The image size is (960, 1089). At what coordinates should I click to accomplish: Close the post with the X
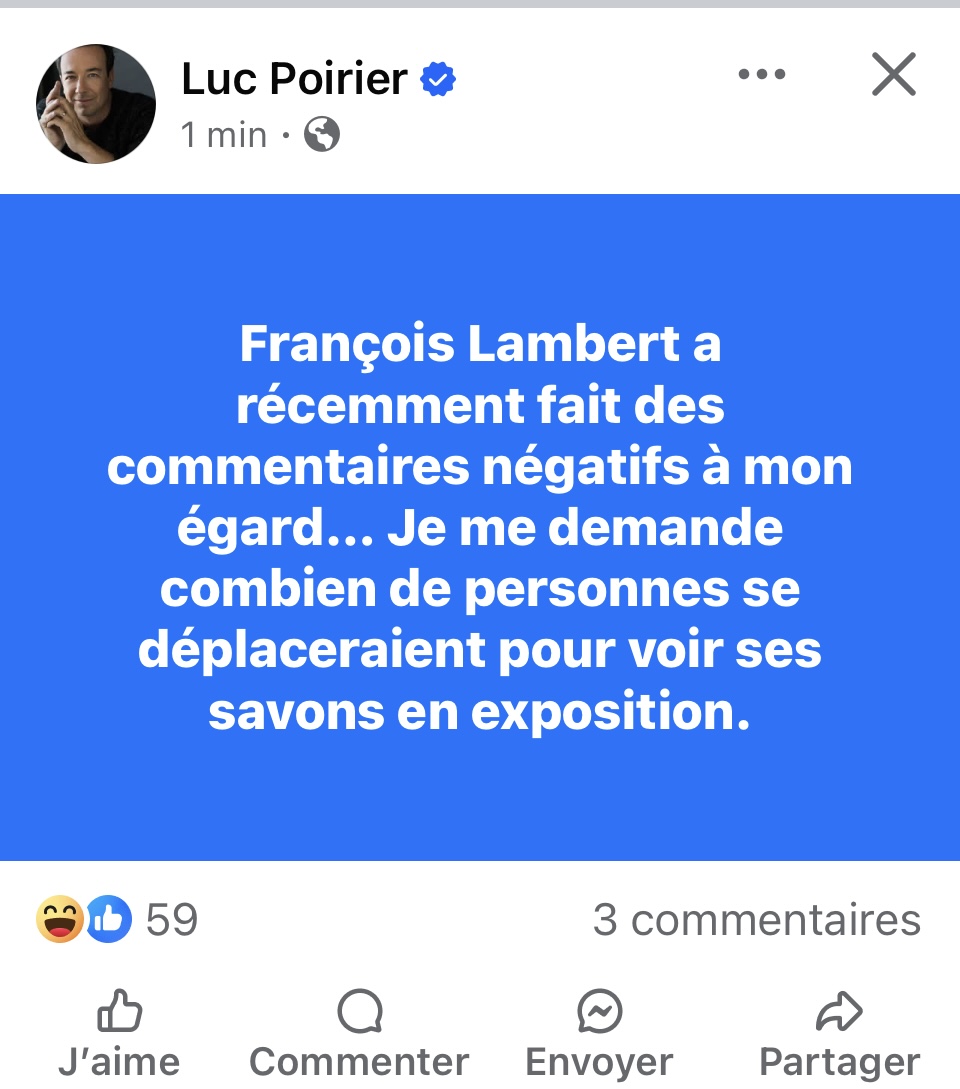[893, 75]
